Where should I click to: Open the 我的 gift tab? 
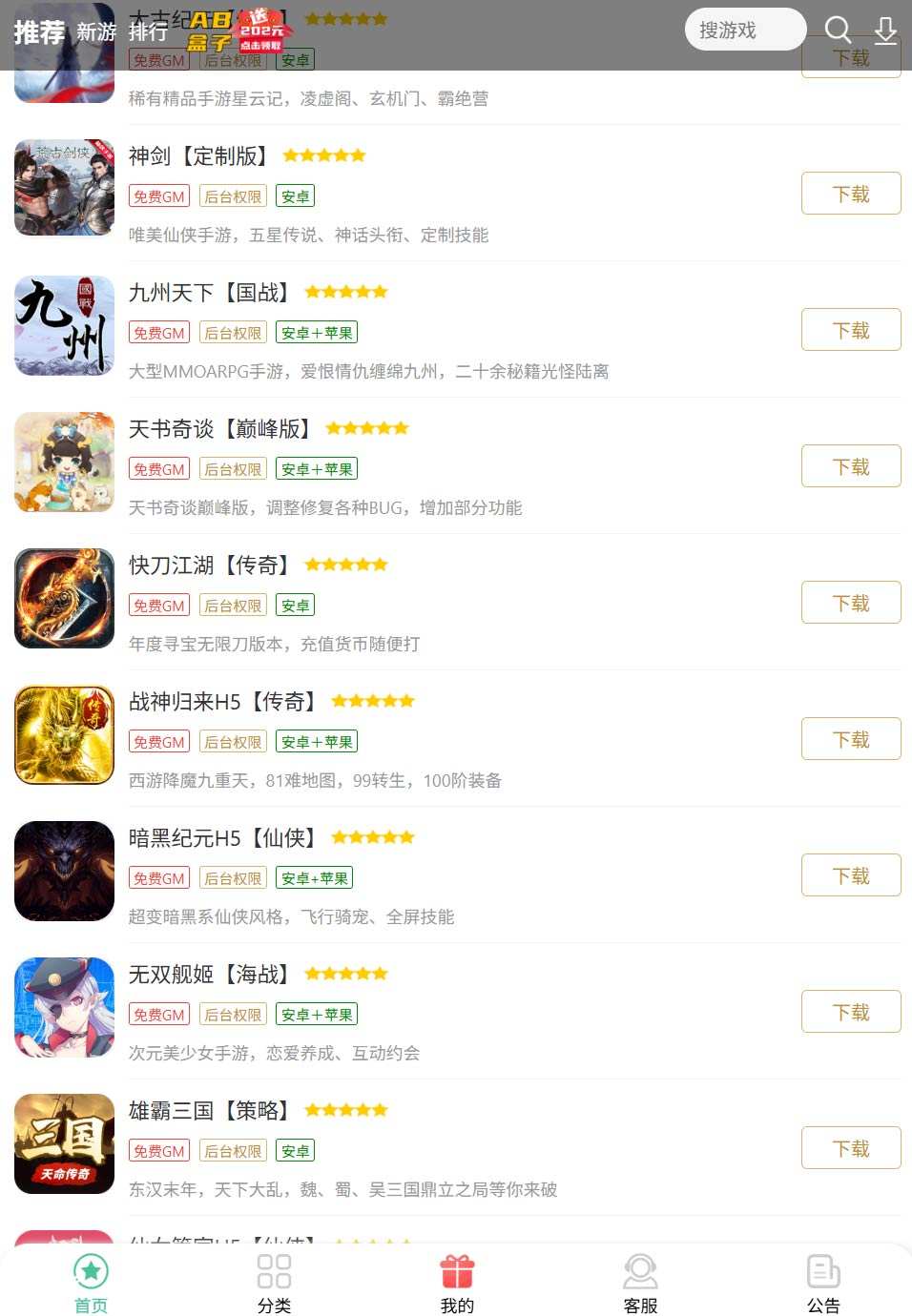[457, 1284]
